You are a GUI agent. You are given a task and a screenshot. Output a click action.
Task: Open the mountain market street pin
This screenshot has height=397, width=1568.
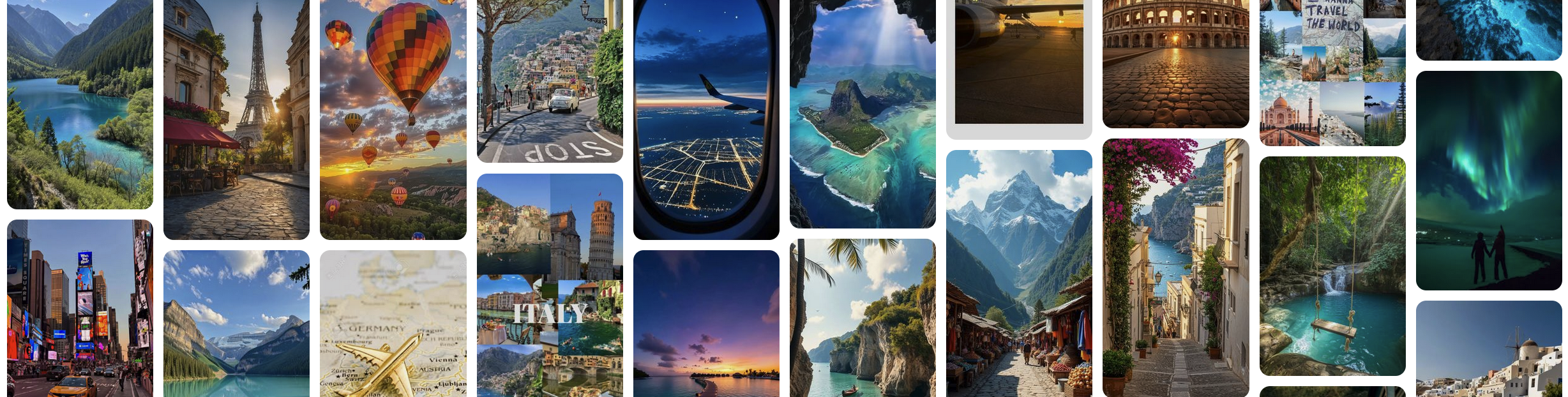click(1019, 273)
